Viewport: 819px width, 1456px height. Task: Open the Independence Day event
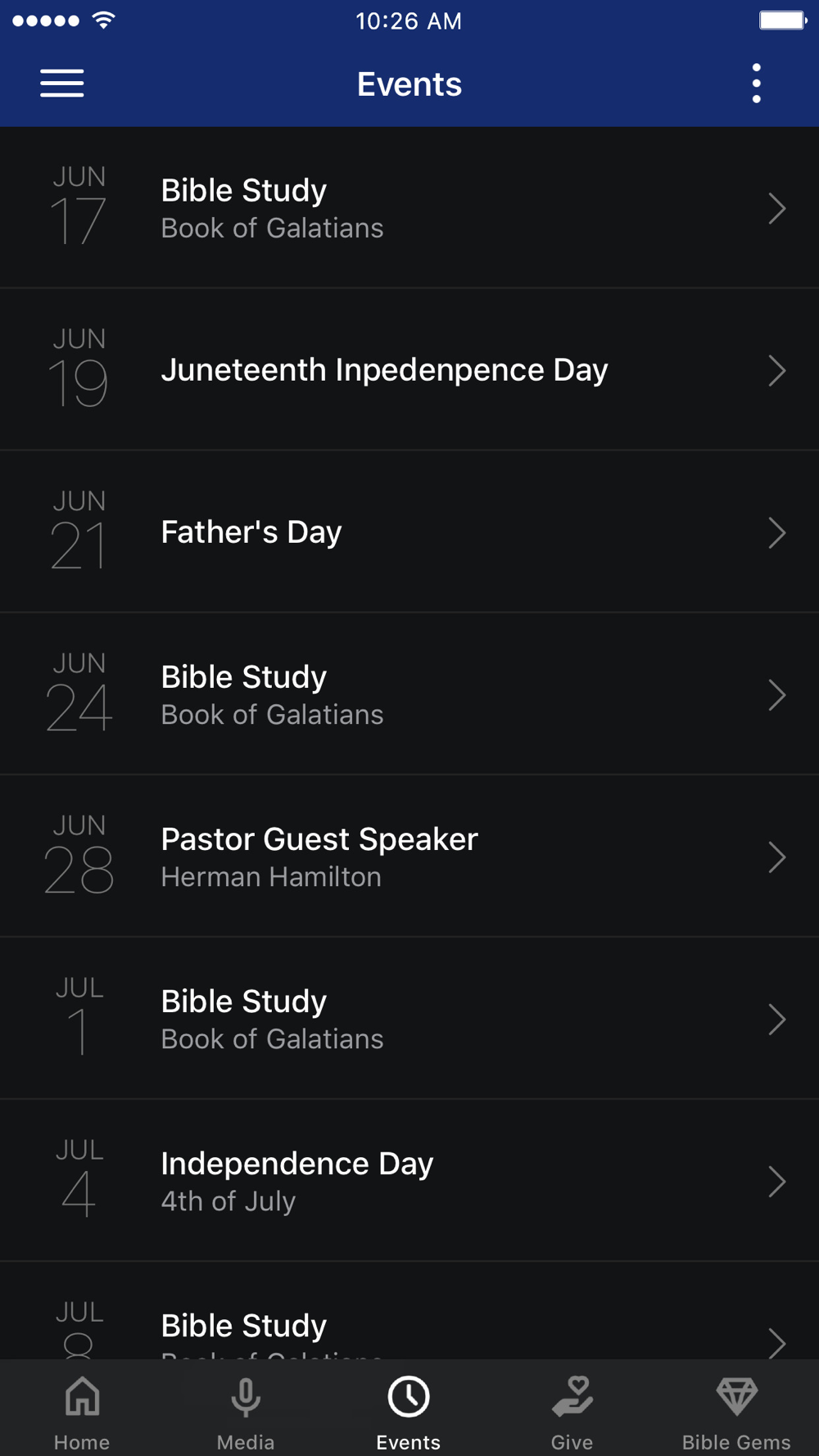point(409,1181)
